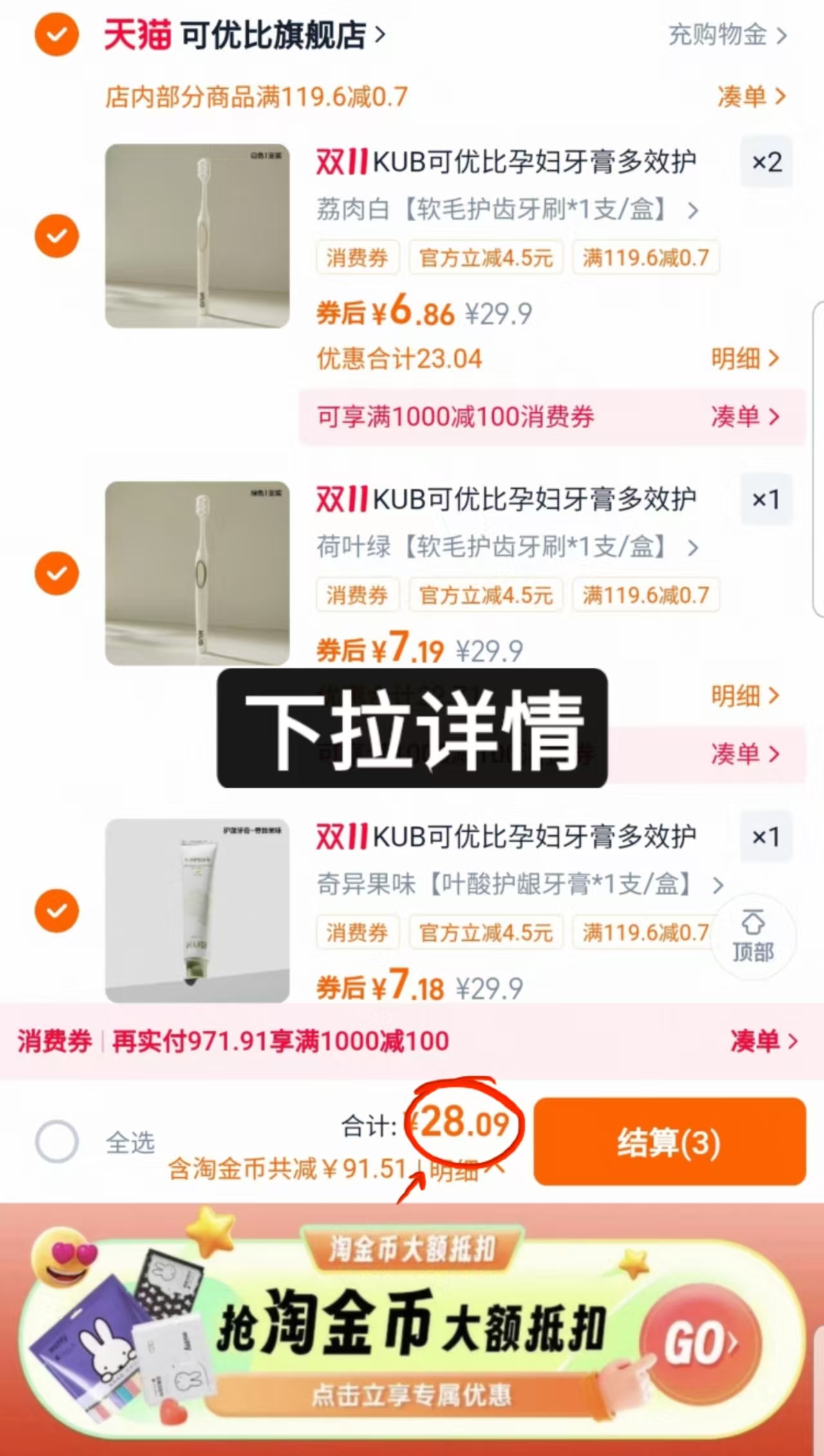Tap the 天猫 Tmall logo icon
Viewport: 824px width, 1456px height.
point(136,35)
